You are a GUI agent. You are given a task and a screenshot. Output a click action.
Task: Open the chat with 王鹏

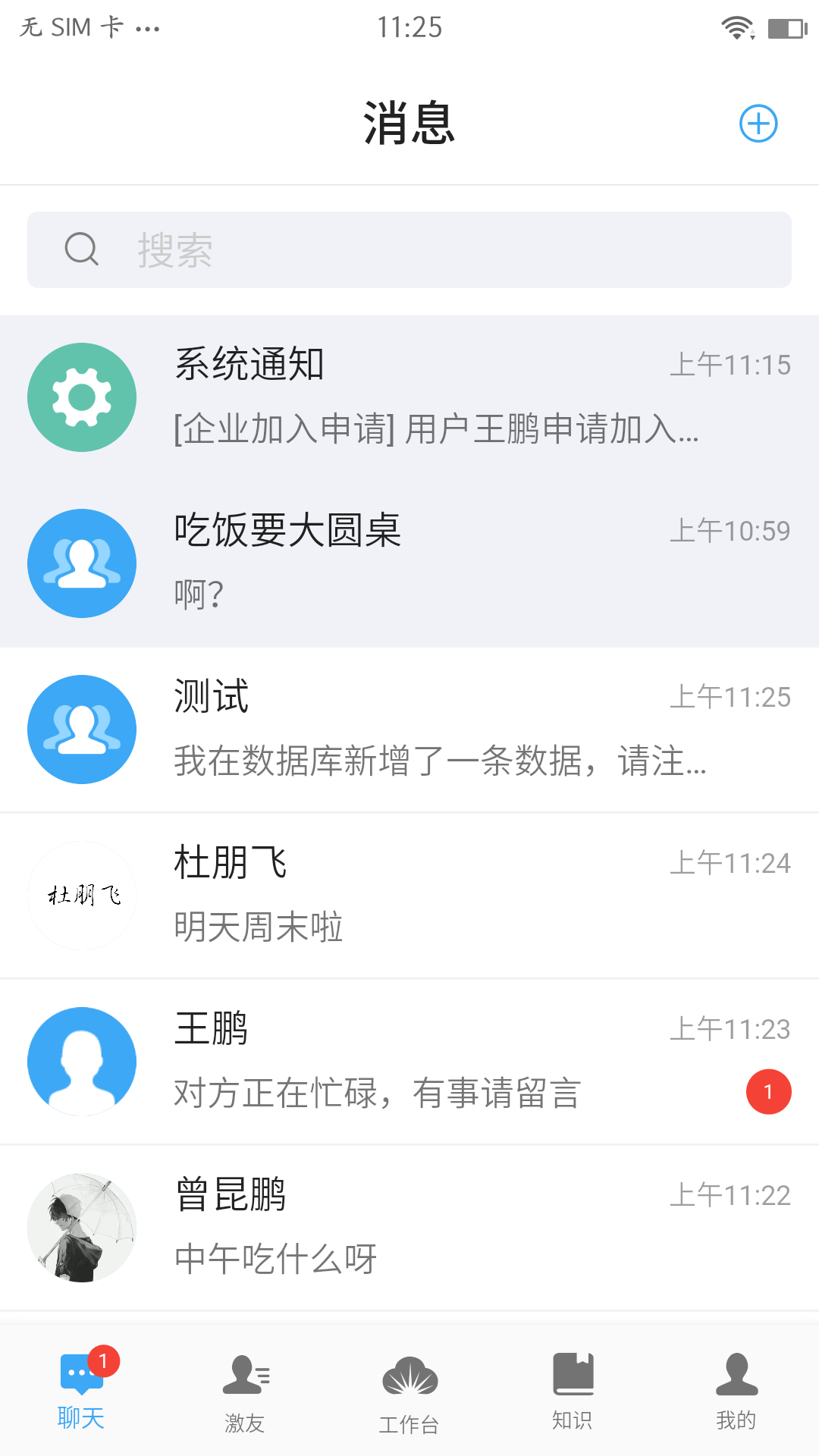click(x=409, y=1062)
